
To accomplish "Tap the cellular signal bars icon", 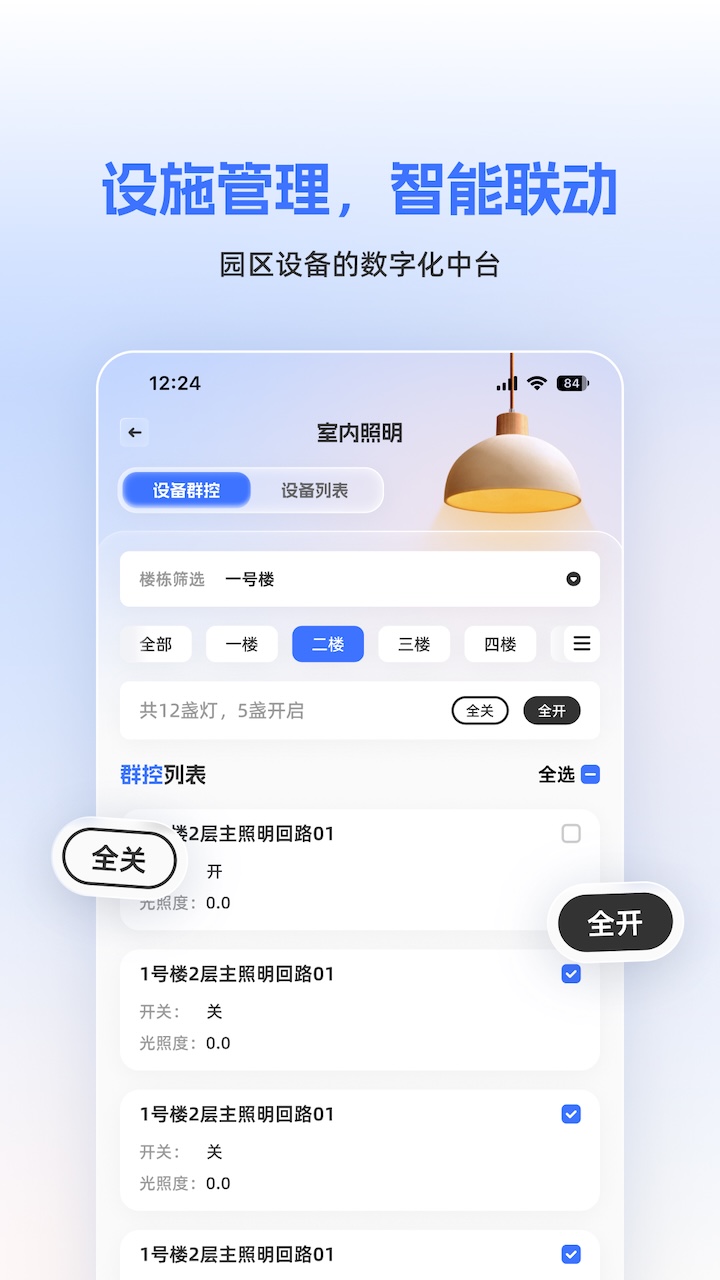I will [x=505, y=382].
